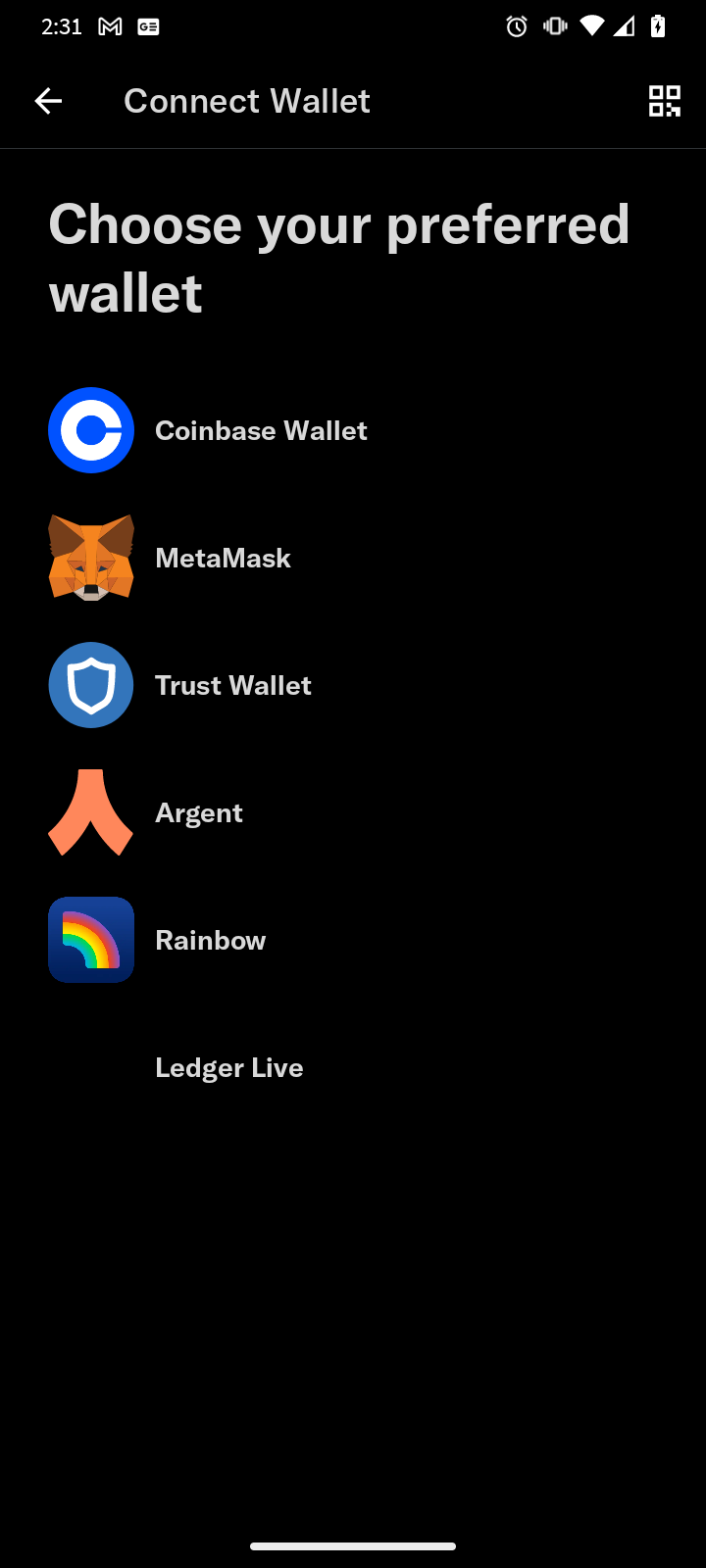
Task: Tap the navigation gesture bar
Action: point(353,1548)
